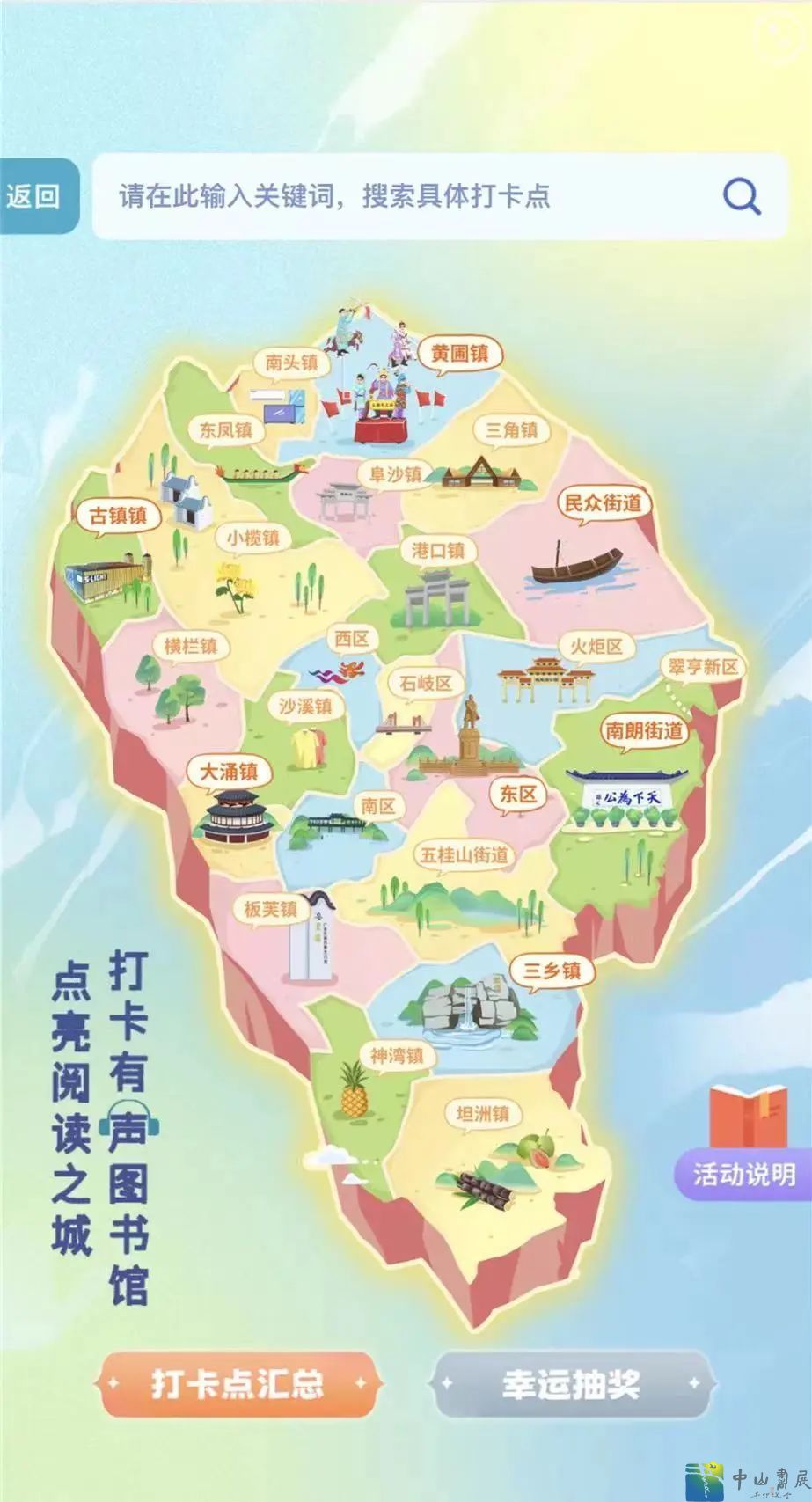812x1502 pixels.
Task: Select 南头镇 on the map
Action: coord(291,363)
